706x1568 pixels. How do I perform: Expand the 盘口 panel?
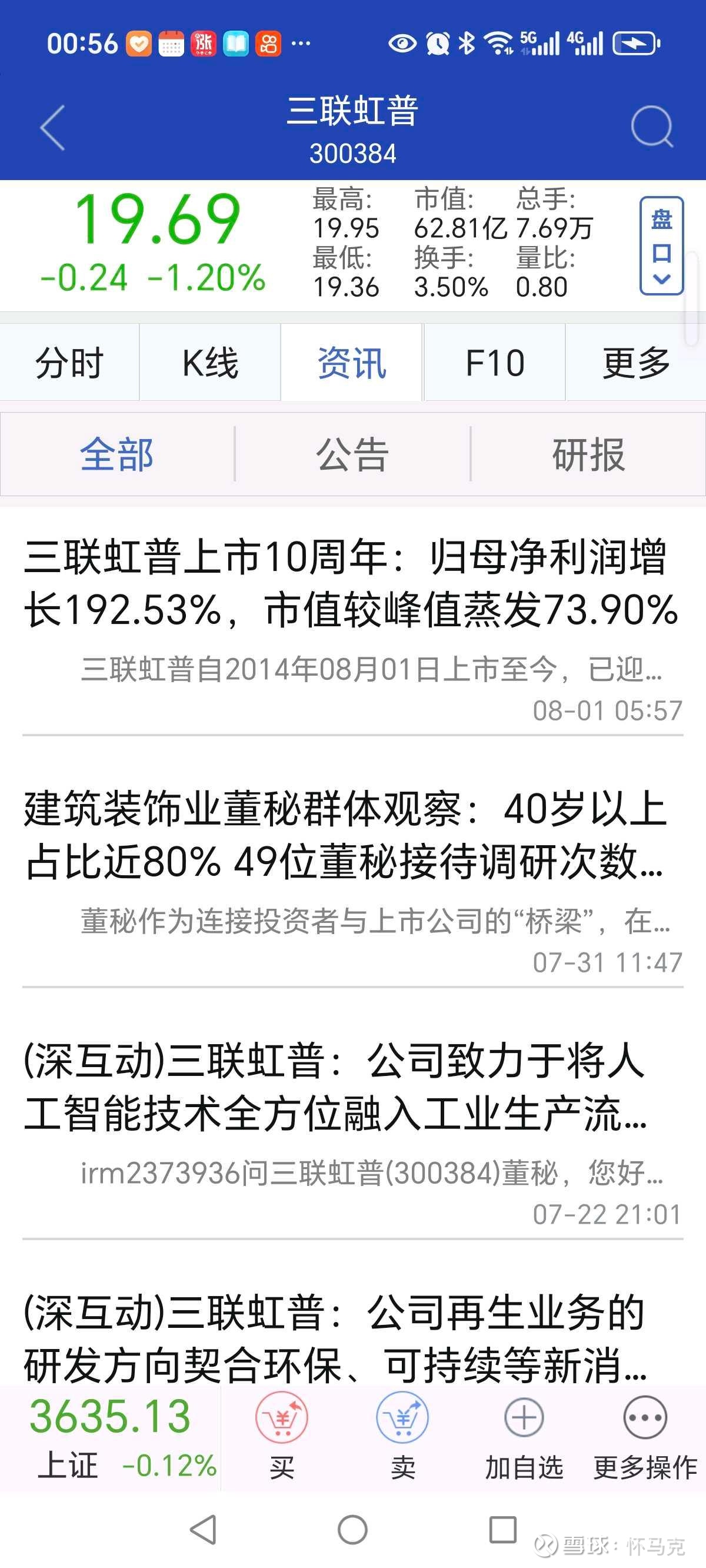(x=661, y=246)
